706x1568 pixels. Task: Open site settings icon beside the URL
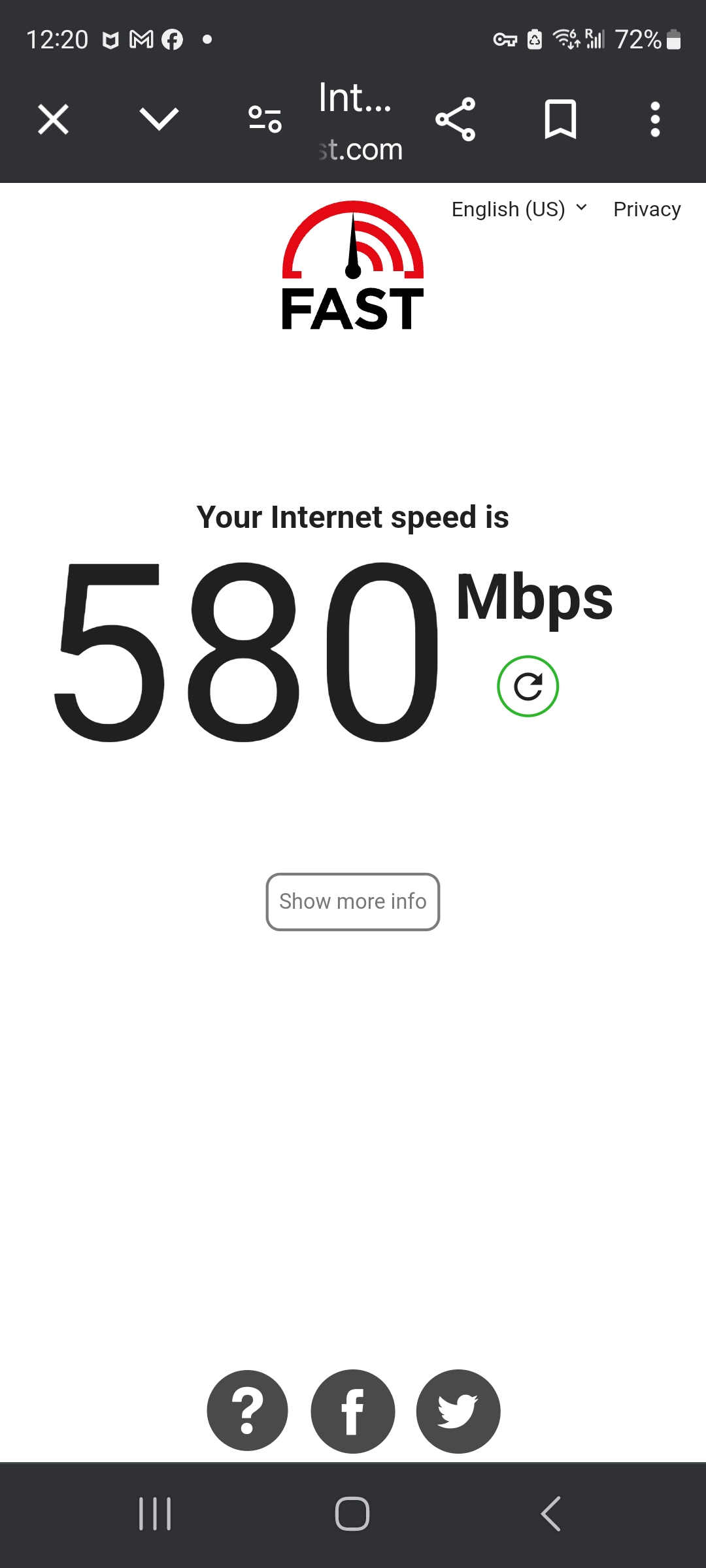coord(265,120)
